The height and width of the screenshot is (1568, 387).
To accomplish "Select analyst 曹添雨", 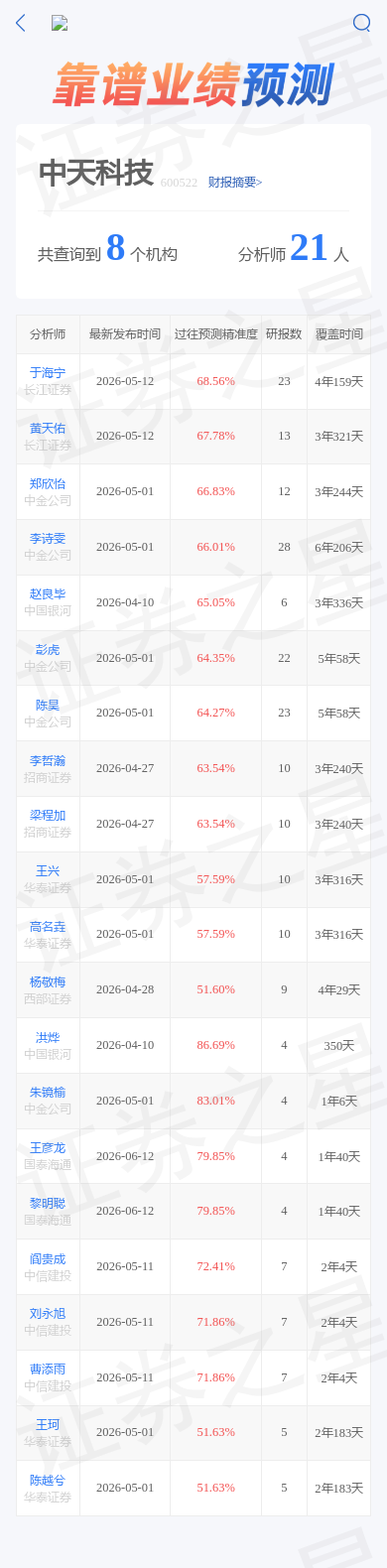I will 48,1370.
